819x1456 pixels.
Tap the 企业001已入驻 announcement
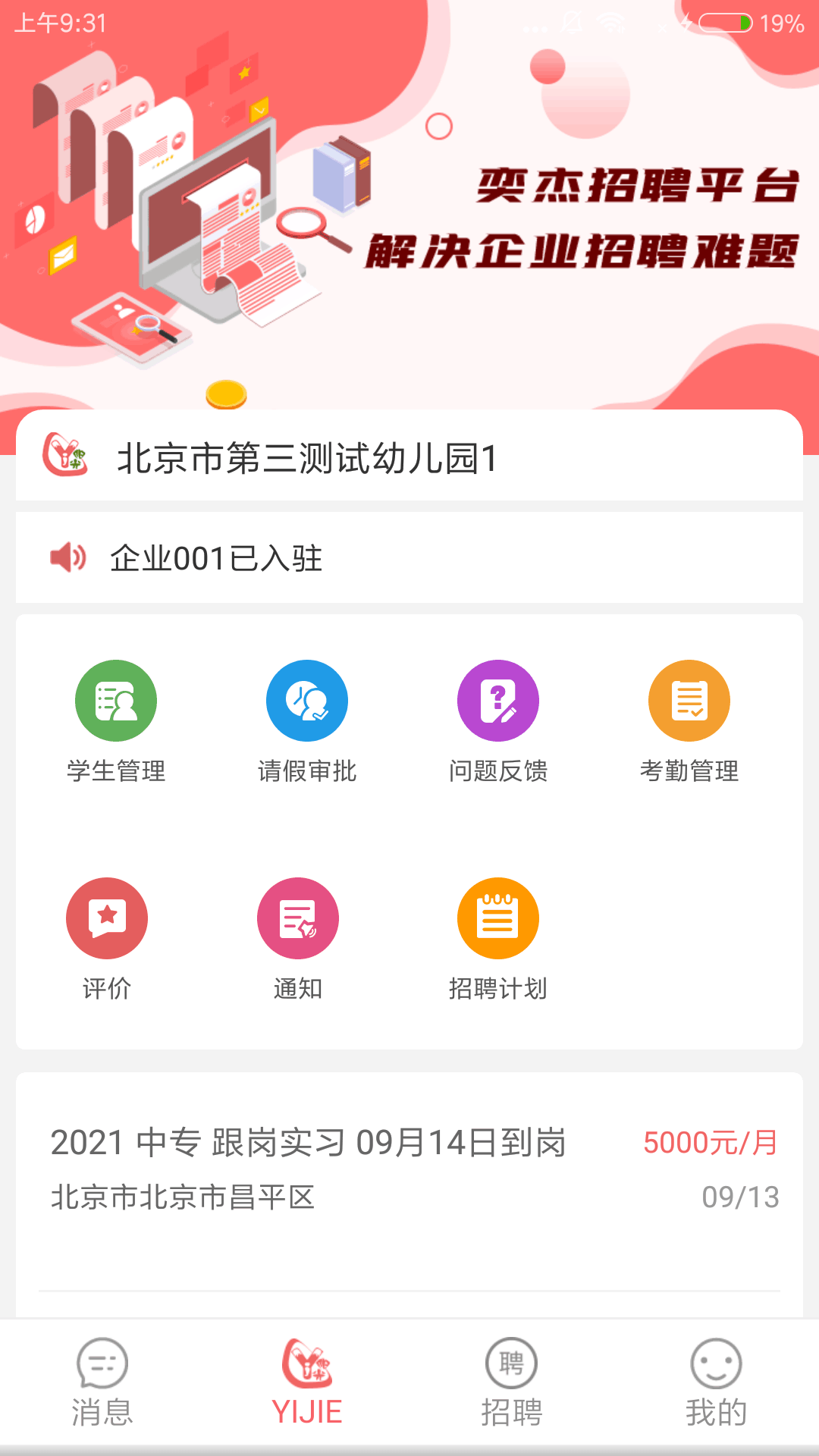point(409,558)
